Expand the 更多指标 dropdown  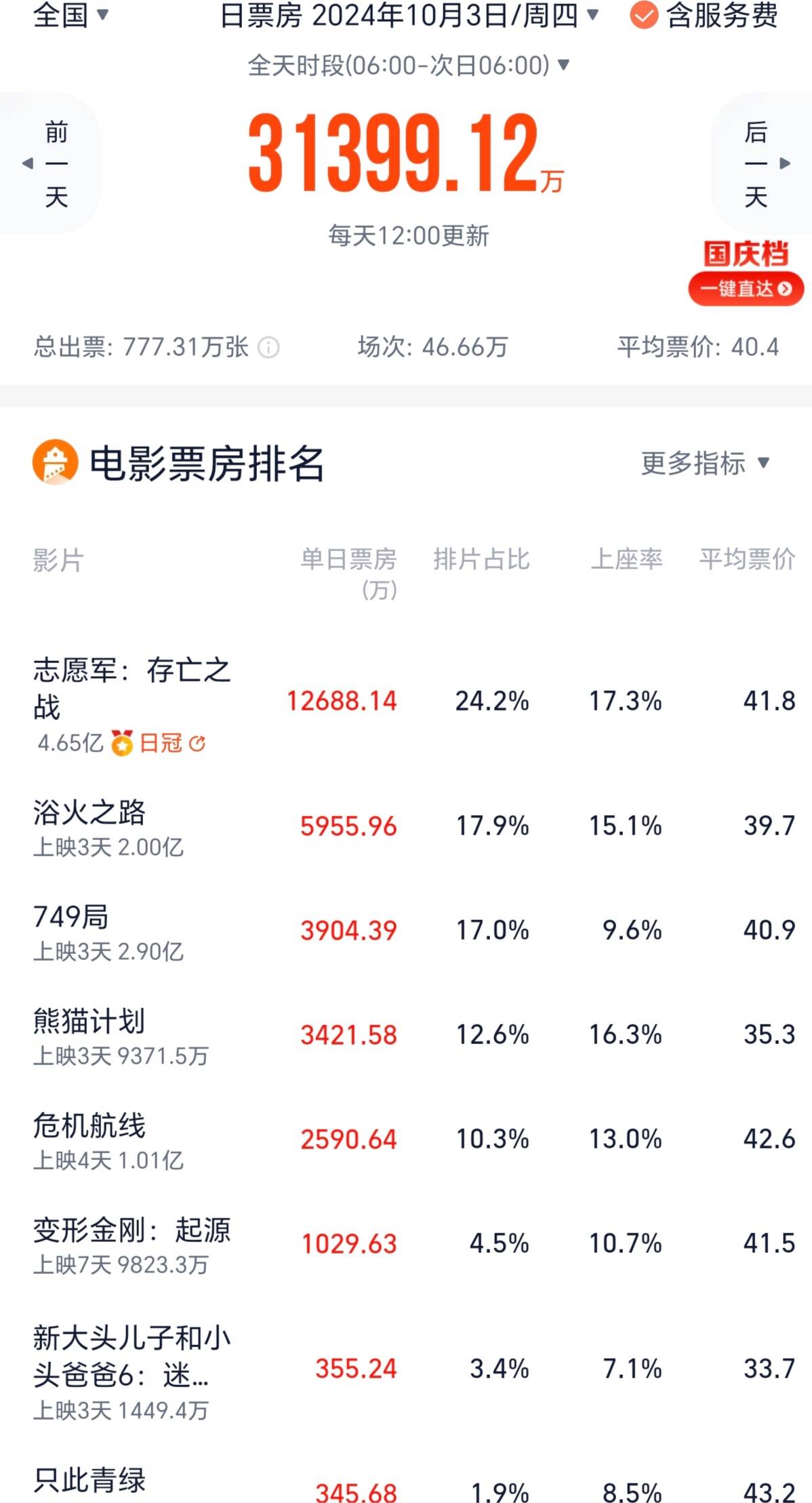pyautogui.click(x=705, y=464)
